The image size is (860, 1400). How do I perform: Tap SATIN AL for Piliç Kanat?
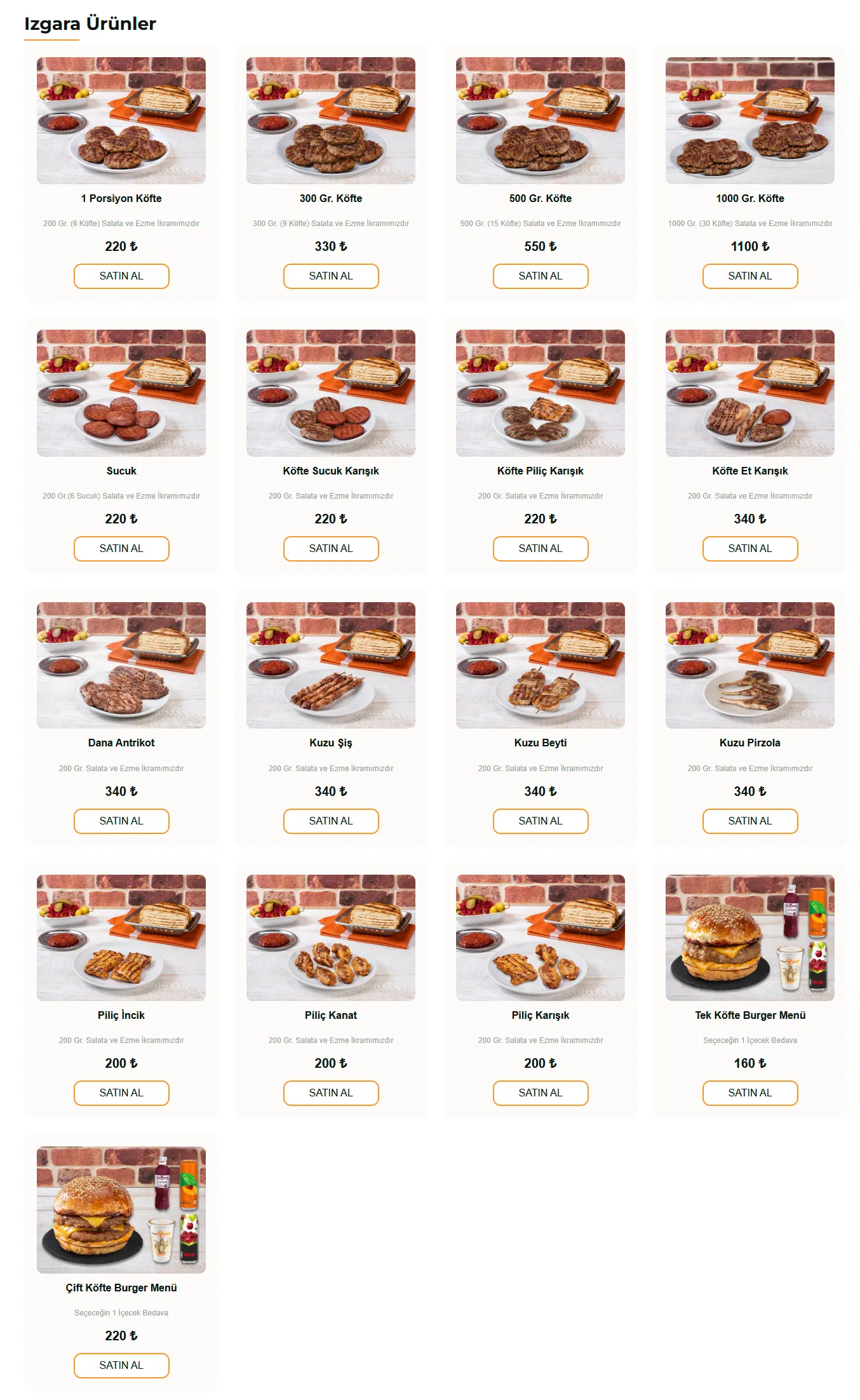click(331, 1093)
